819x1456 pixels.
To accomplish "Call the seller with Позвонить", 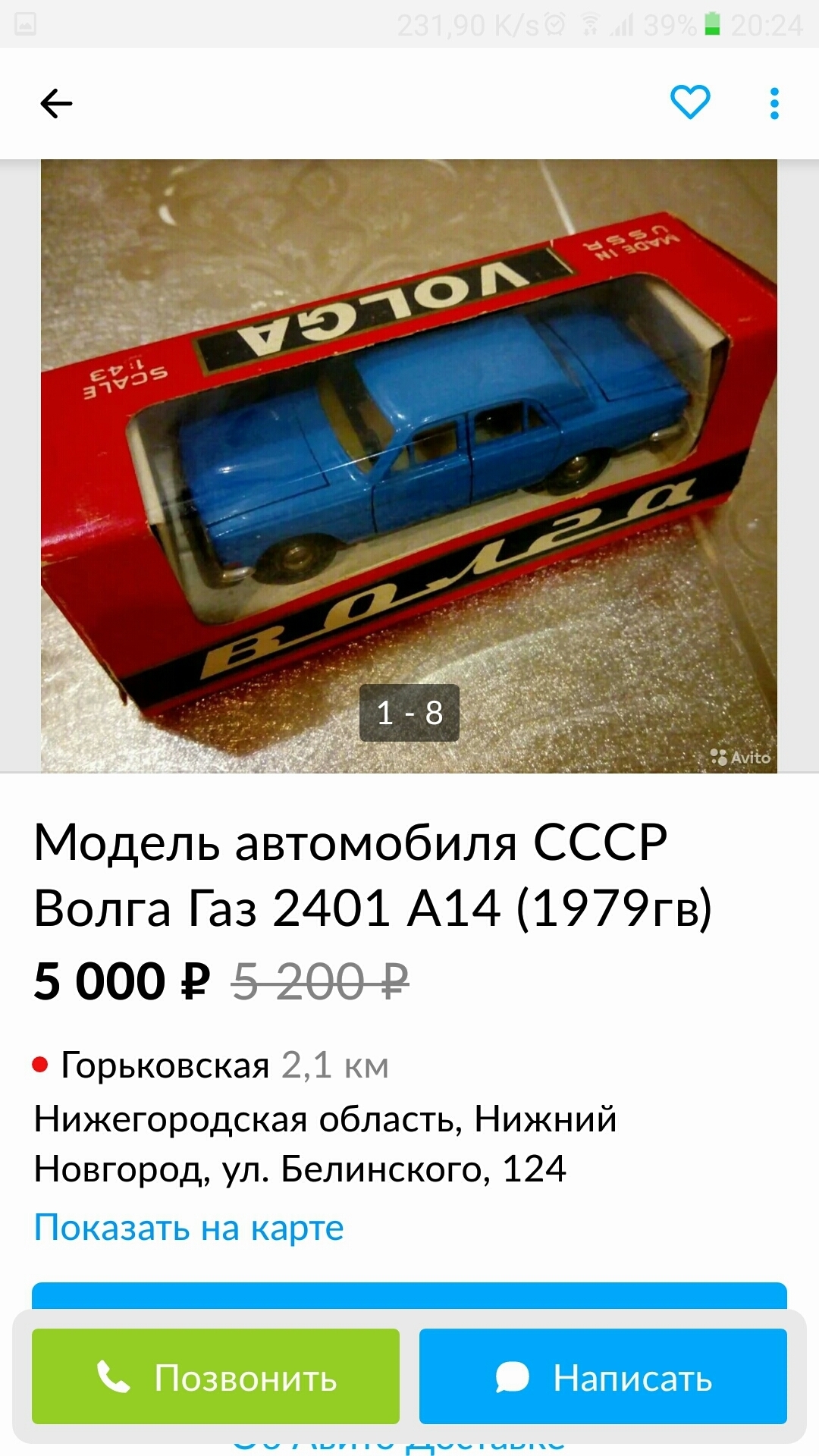I will [215, 1376].
